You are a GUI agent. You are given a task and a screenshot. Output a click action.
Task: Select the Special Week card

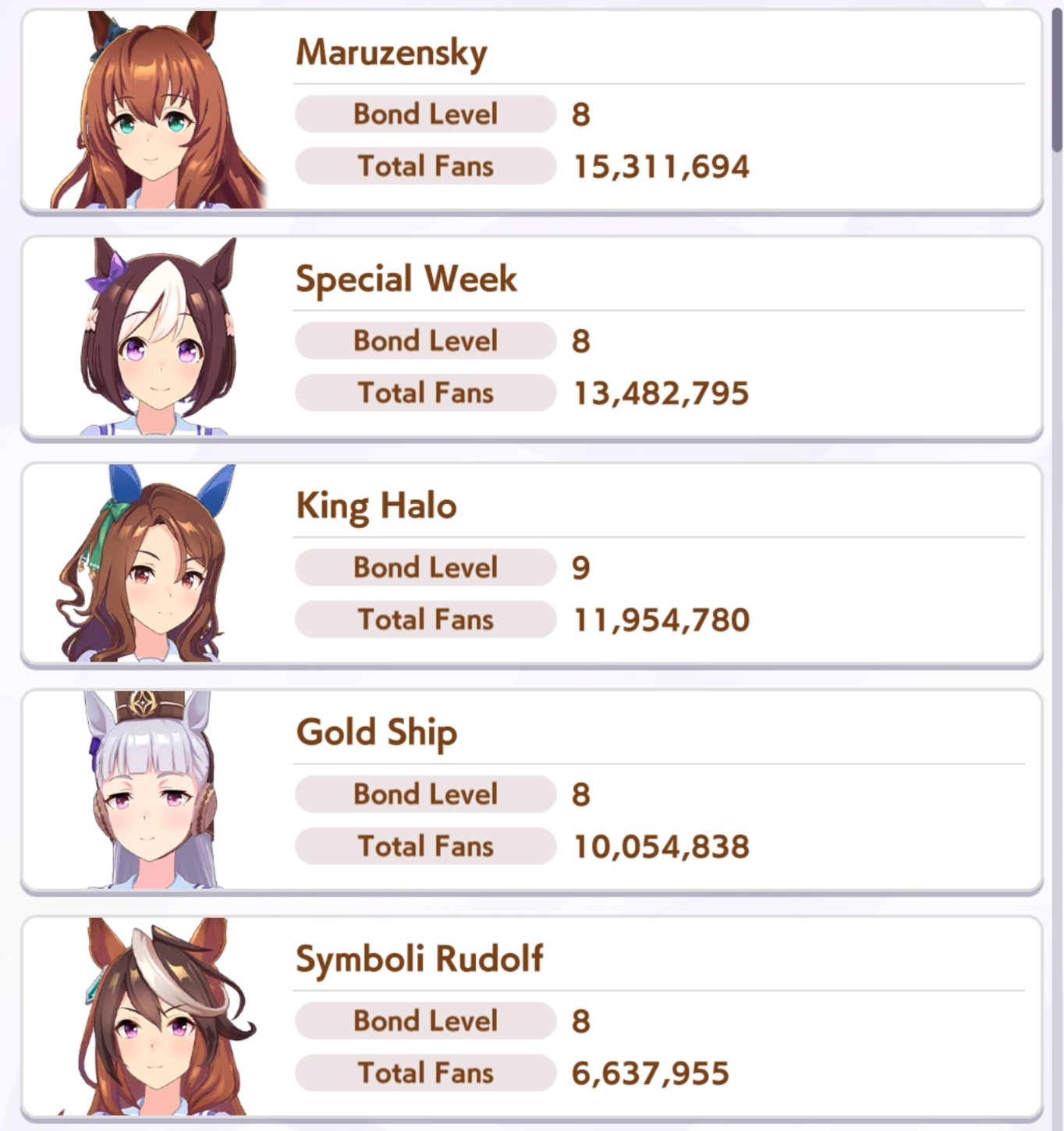click(531, 338)
